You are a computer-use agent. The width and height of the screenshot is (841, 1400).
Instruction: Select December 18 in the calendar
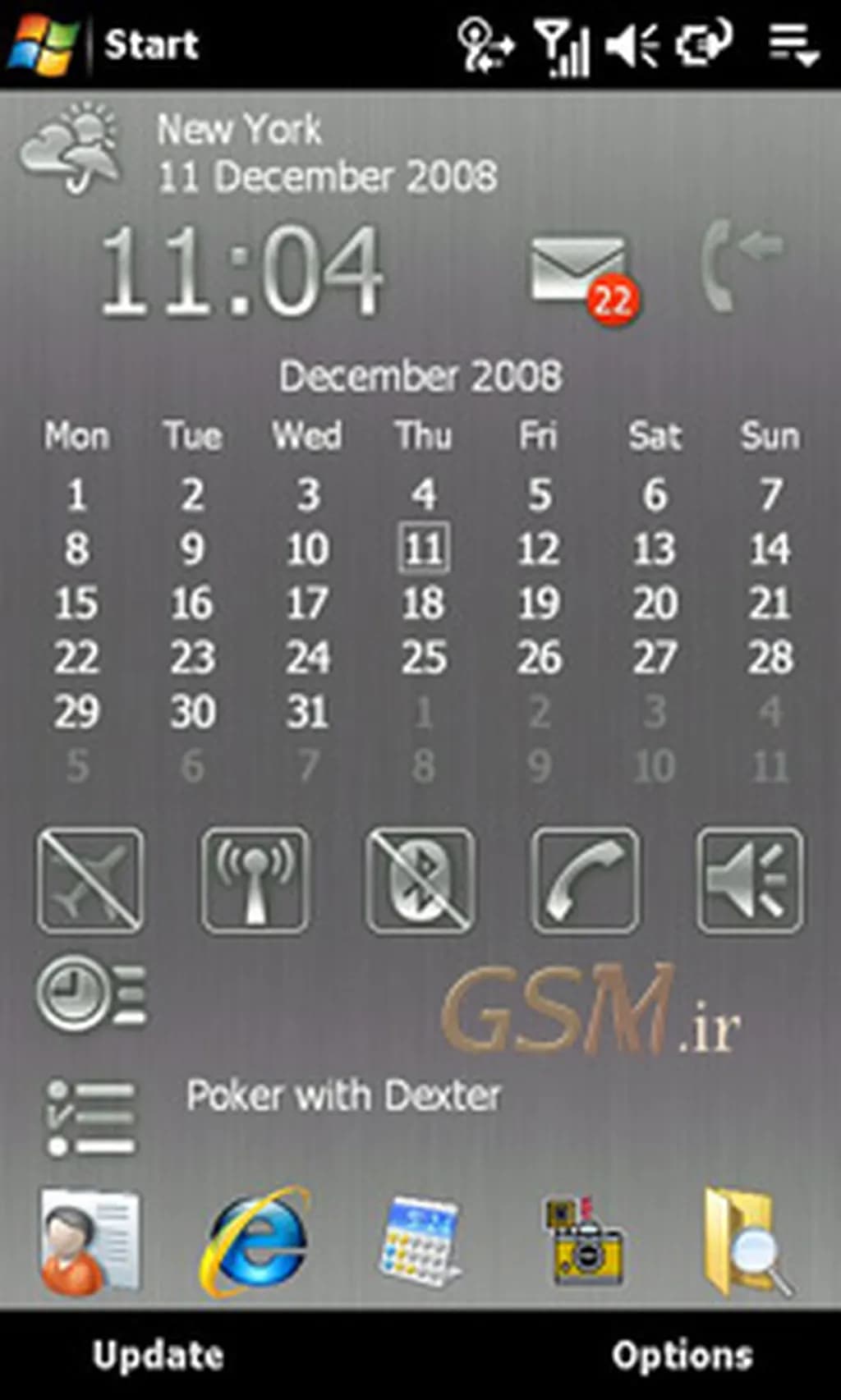423,604
